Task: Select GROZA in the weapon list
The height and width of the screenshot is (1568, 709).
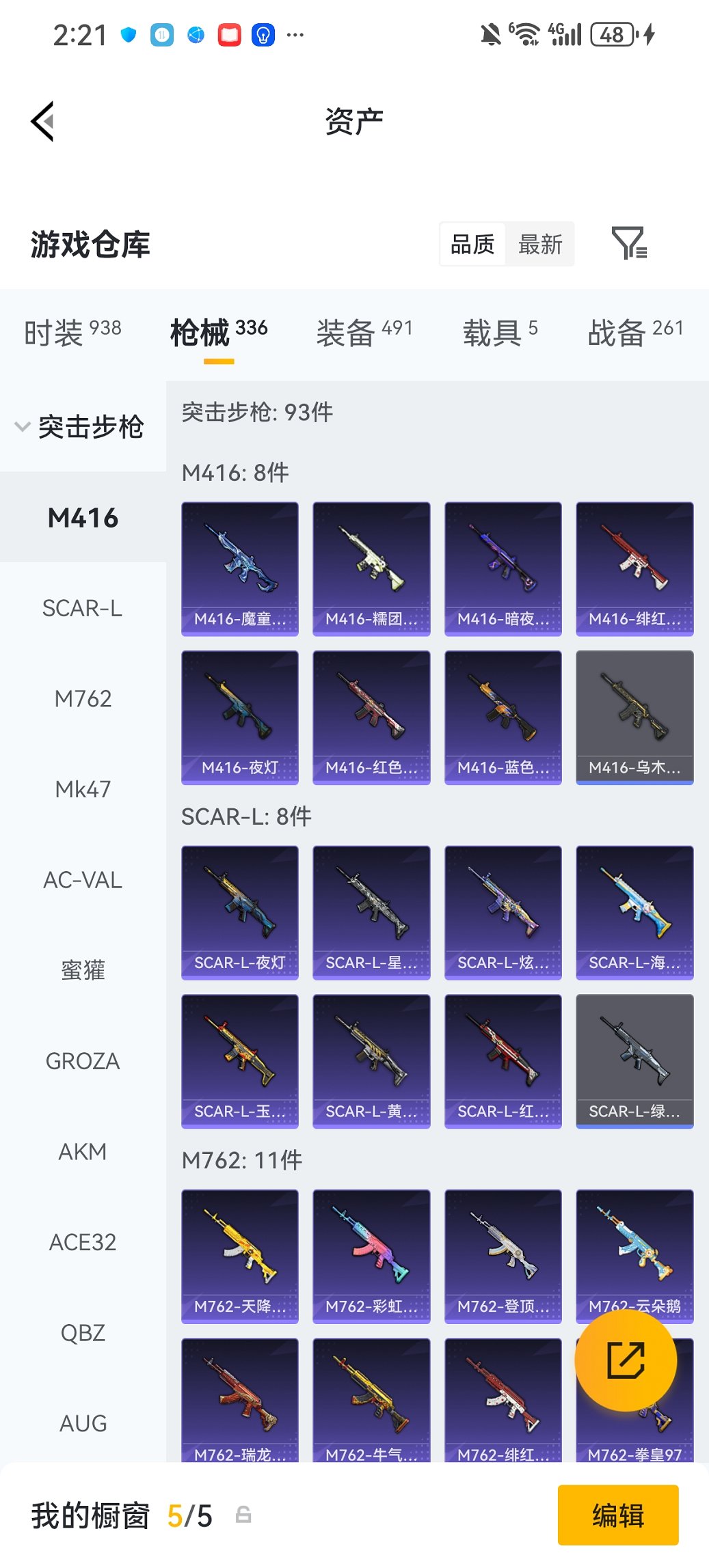Action: click(x=83, y=1061)
